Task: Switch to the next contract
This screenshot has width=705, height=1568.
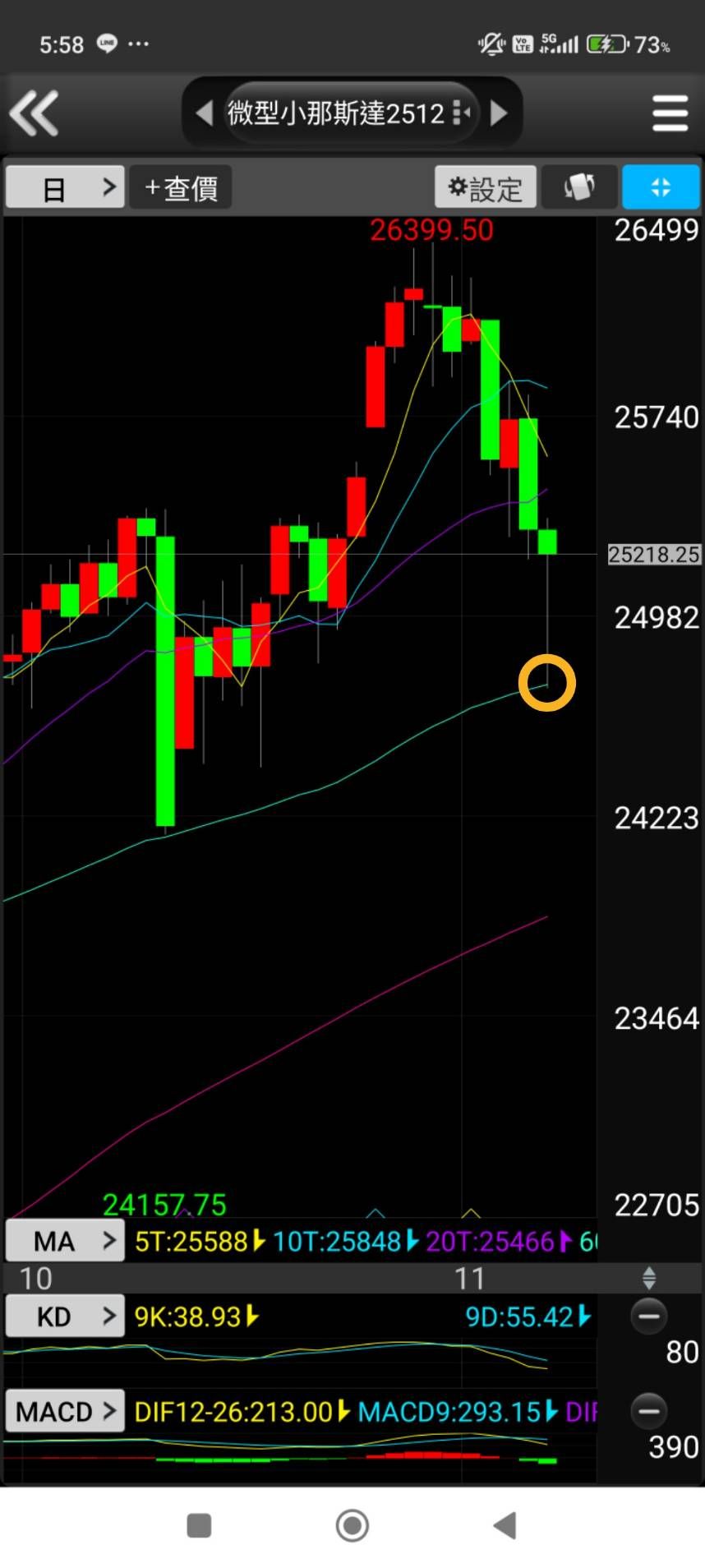Action: coord(499,113)
